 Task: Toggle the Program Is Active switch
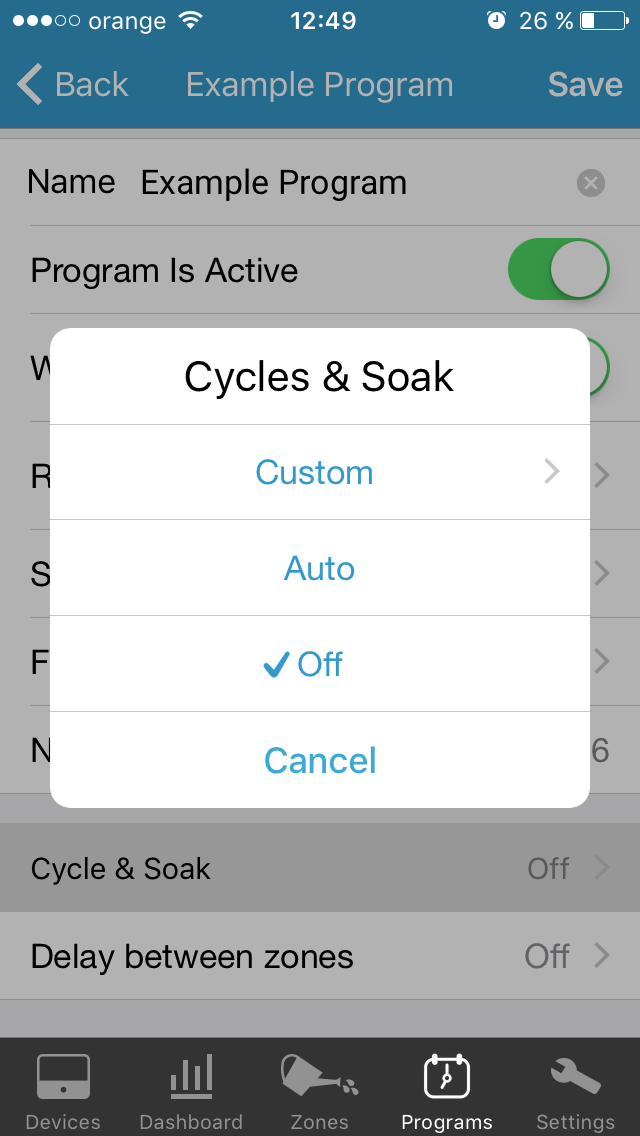click(559, 270)
